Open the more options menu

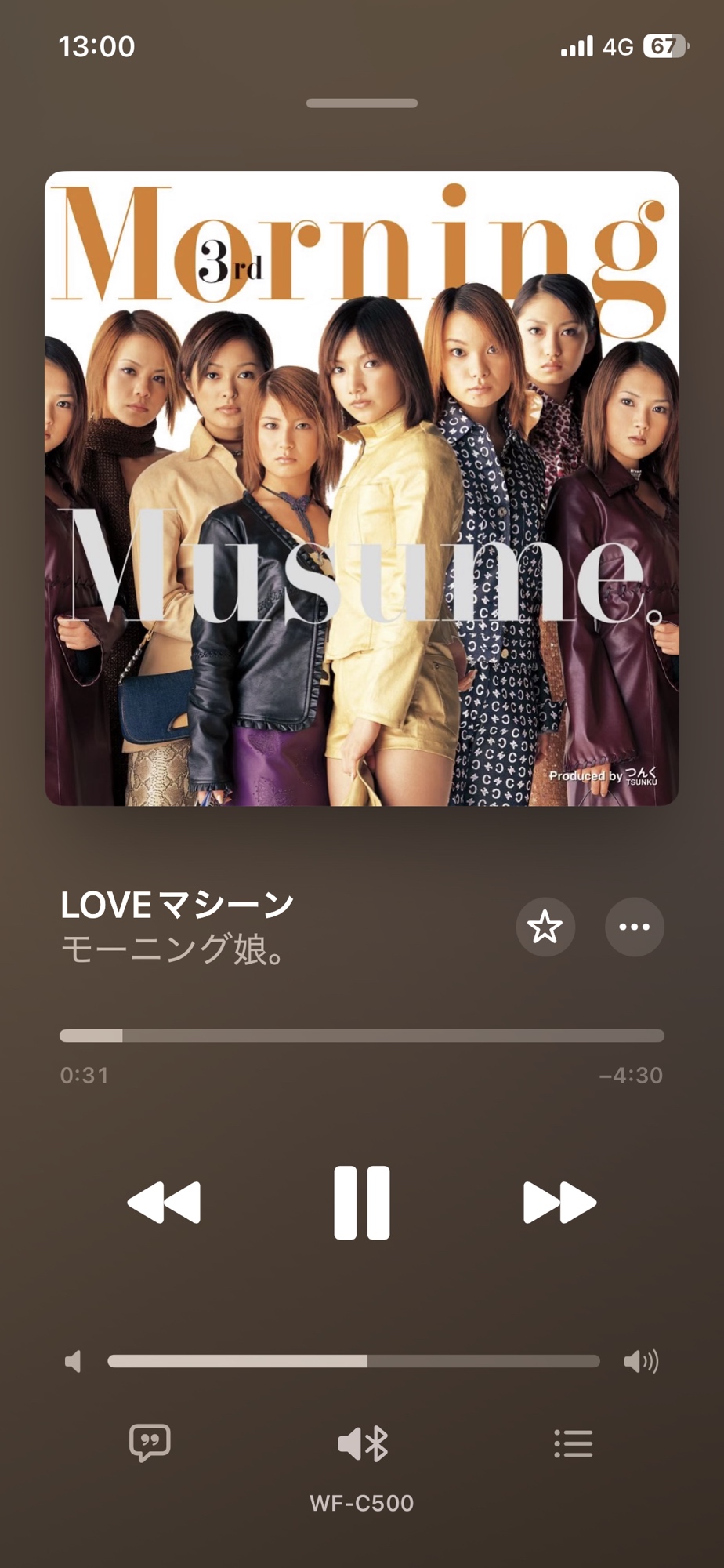coord(634,927)
